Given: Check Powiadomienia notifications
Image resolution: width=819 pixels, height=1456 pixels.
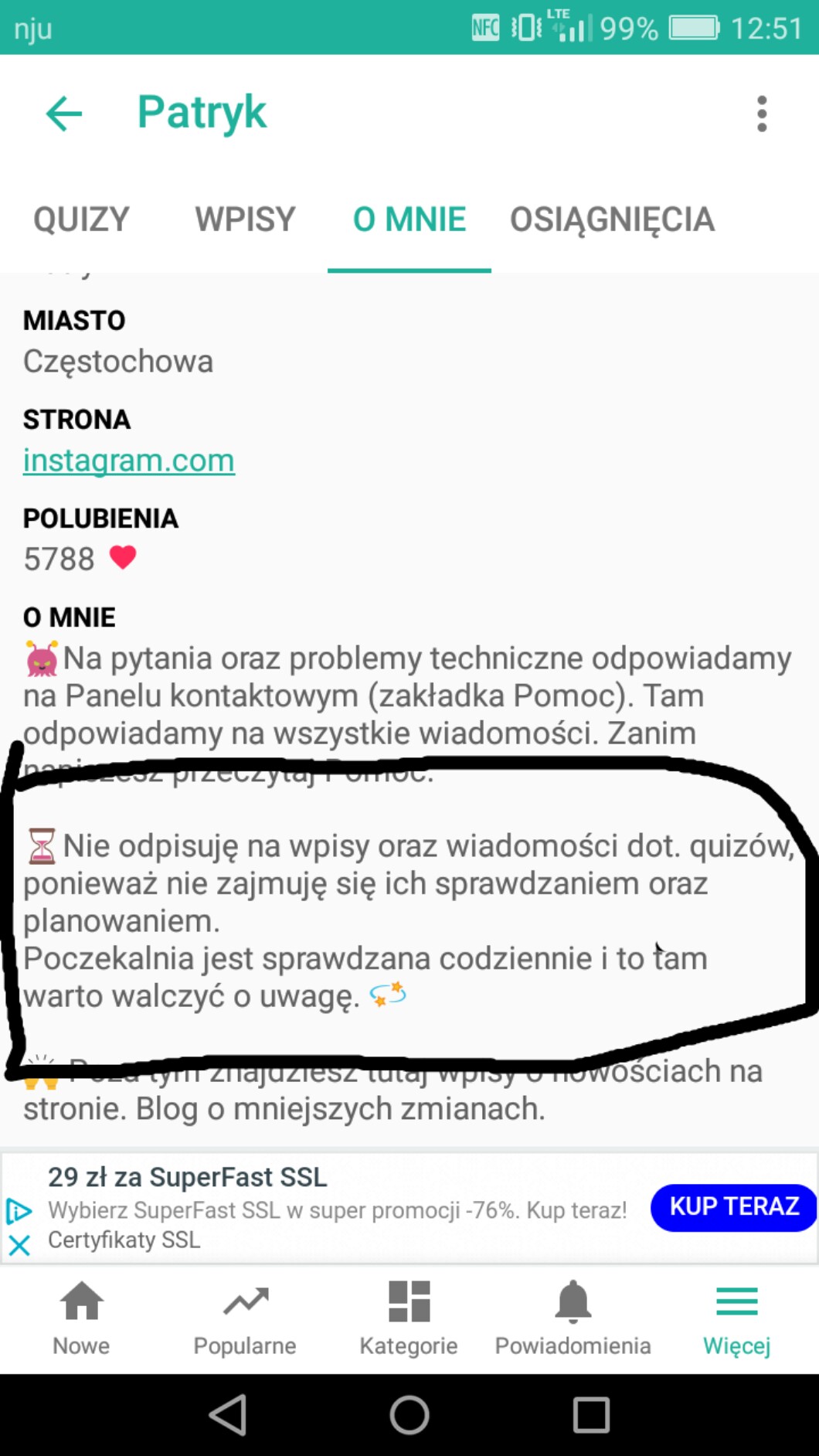Looking at the screenshot, I should [573, 1318].
